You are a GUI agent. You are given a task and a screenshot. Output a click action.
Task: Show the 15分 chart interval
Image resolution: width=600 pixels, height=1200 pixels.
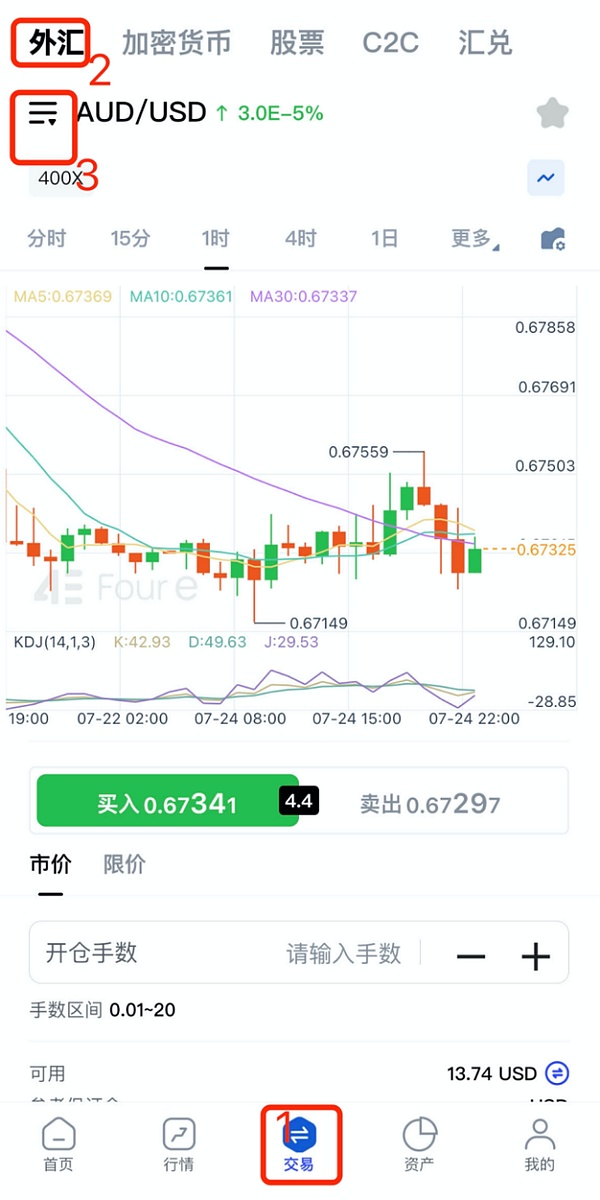130,238
